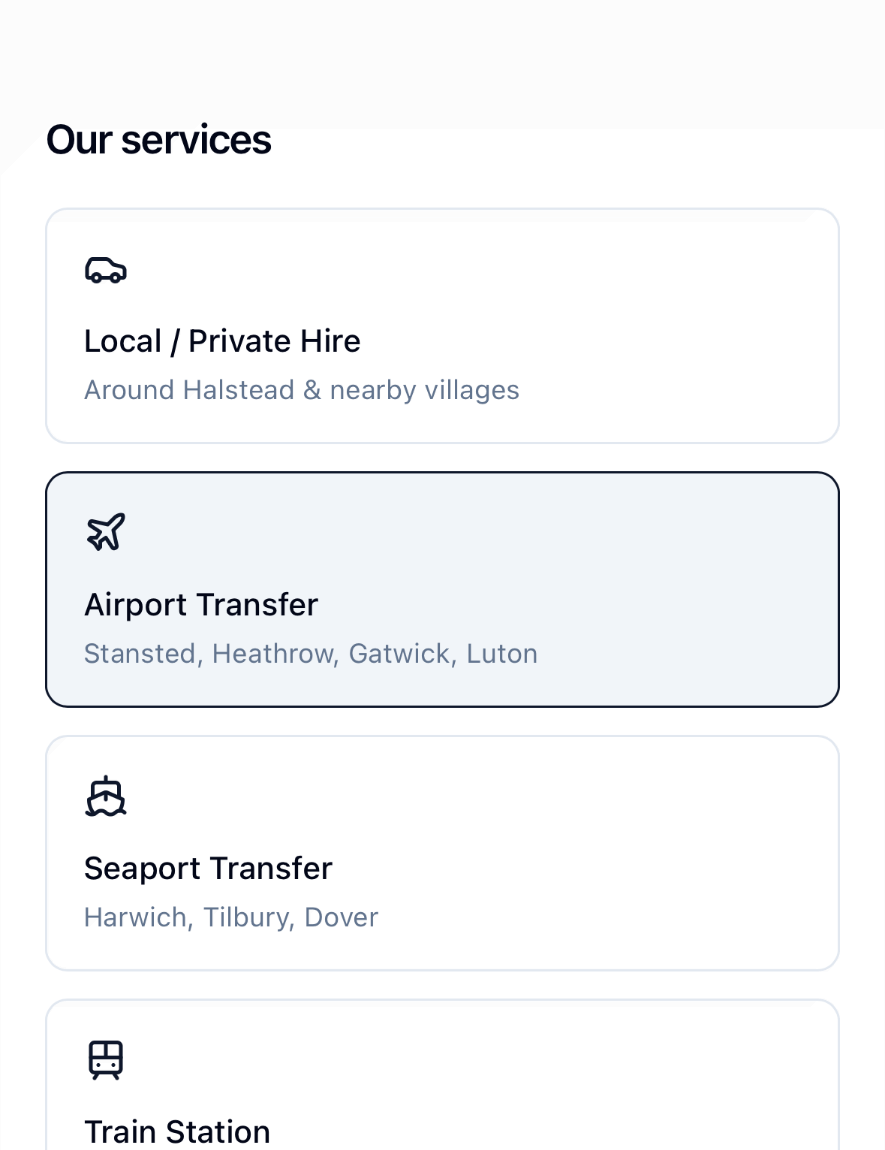
Task: Click the railway icon on the bottom card
Action: (105, 1060)
